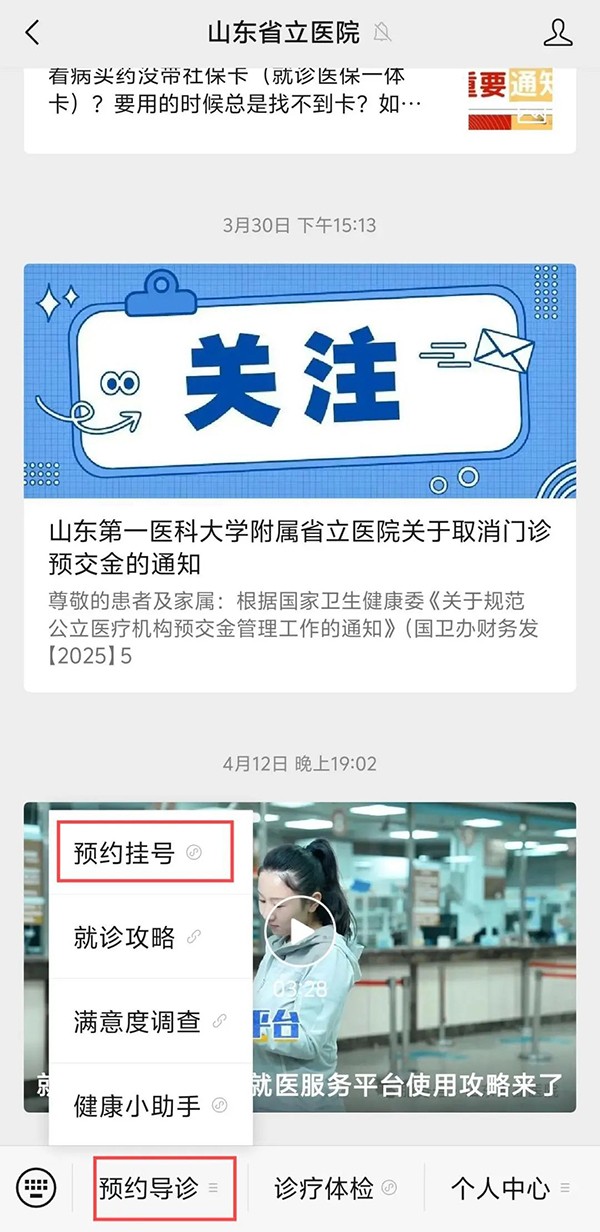
Task: Open the account profile icon
Action: [x=557, y=33]
